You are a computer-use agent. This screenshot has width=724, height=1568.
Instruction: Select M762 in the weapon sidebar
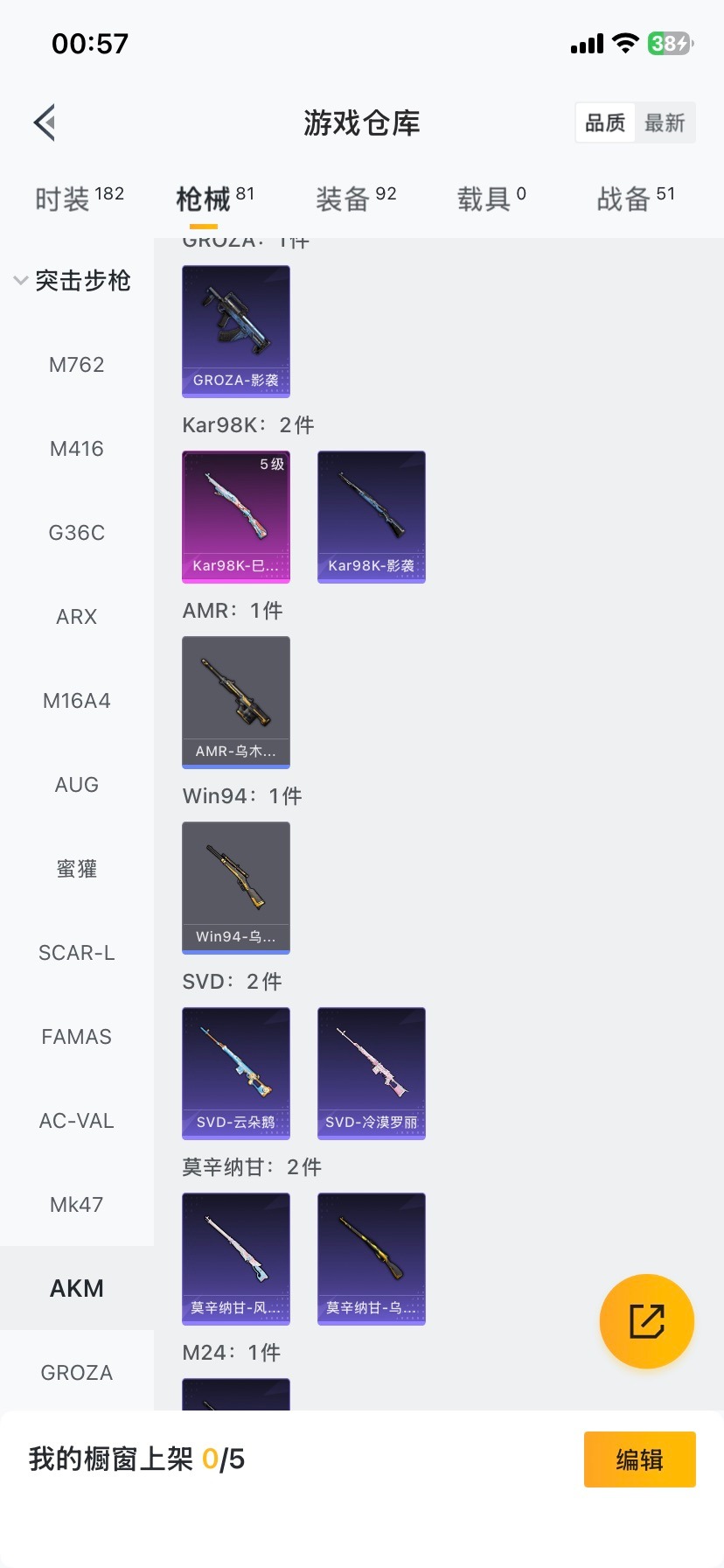tap(77, 365)
